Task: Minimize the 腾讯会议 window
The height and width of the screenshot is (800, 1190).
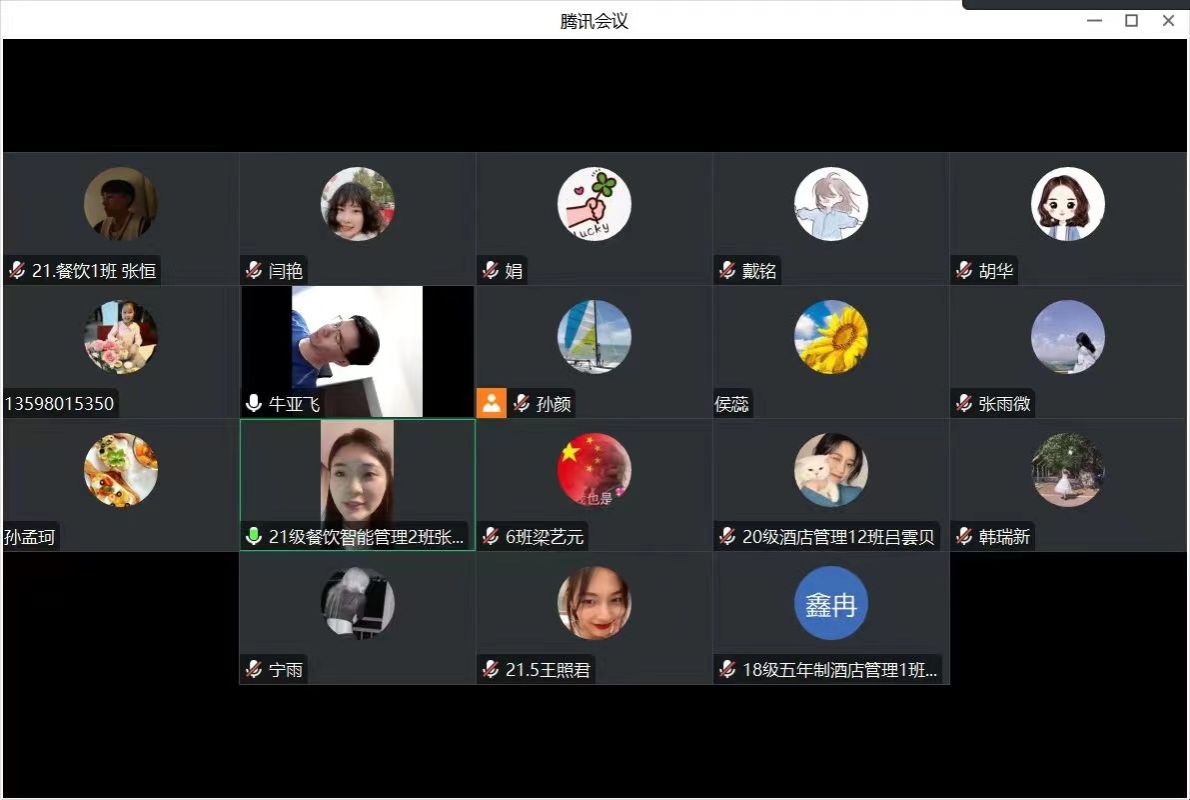Action: tap(1095, 21)
